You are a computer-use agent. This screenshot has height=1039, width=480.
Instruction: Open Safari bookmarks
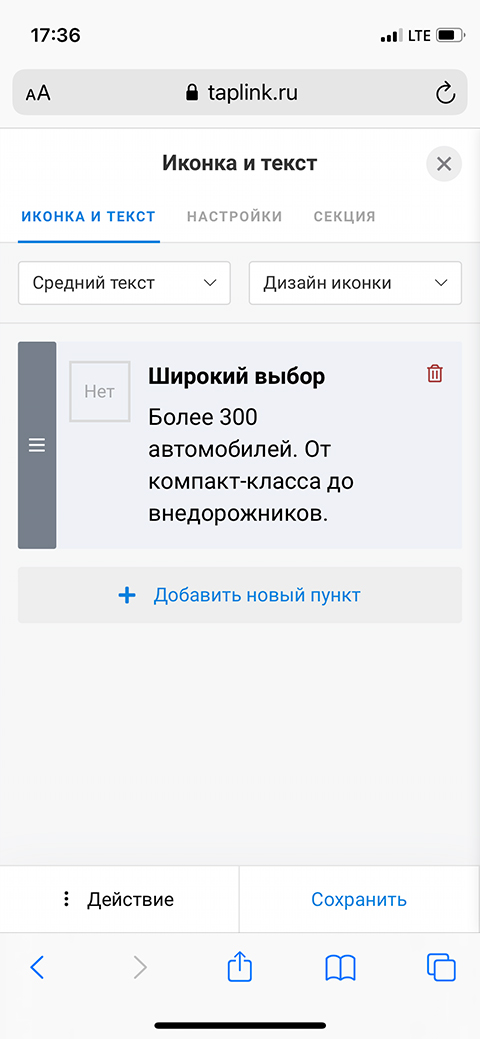click(x=340, y=967)
